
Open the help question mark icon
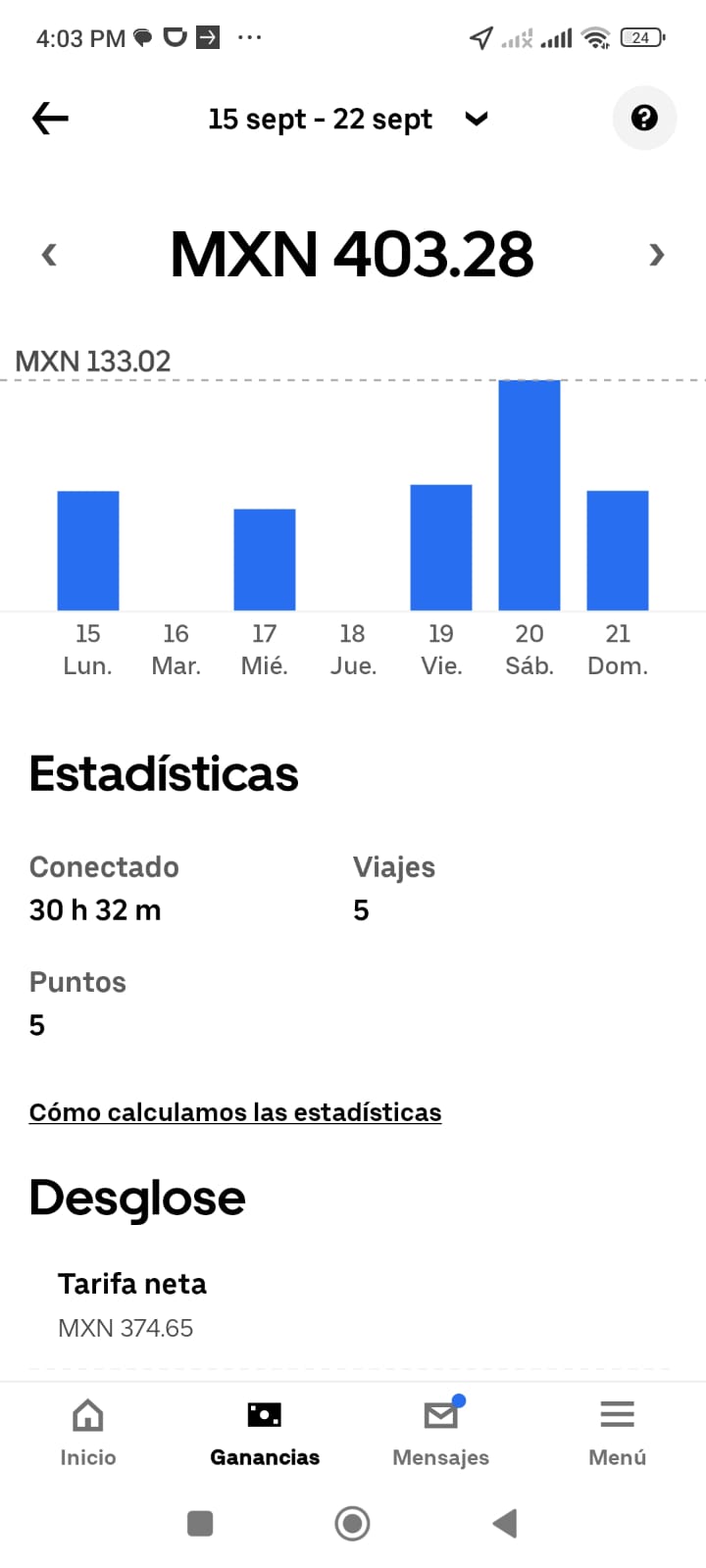pos(644,119)
